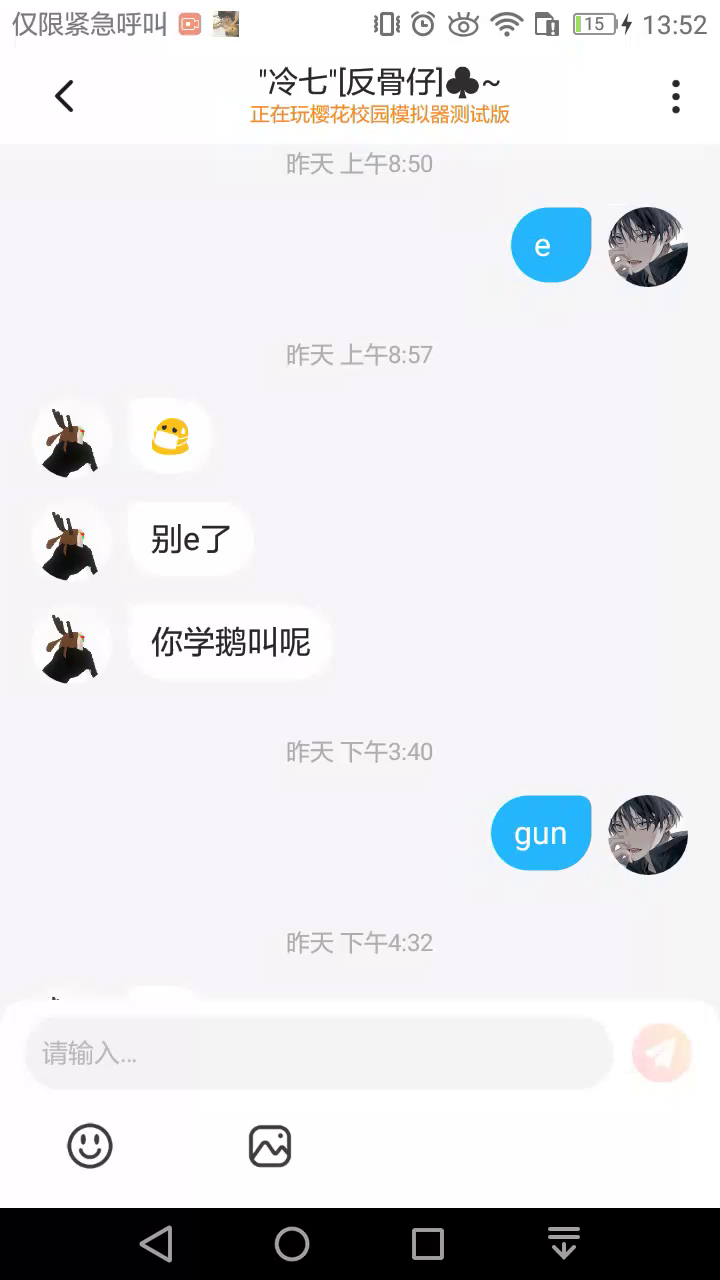Tap the system home button
This screenshot has width=720, height=1280.
point(292,1244)
